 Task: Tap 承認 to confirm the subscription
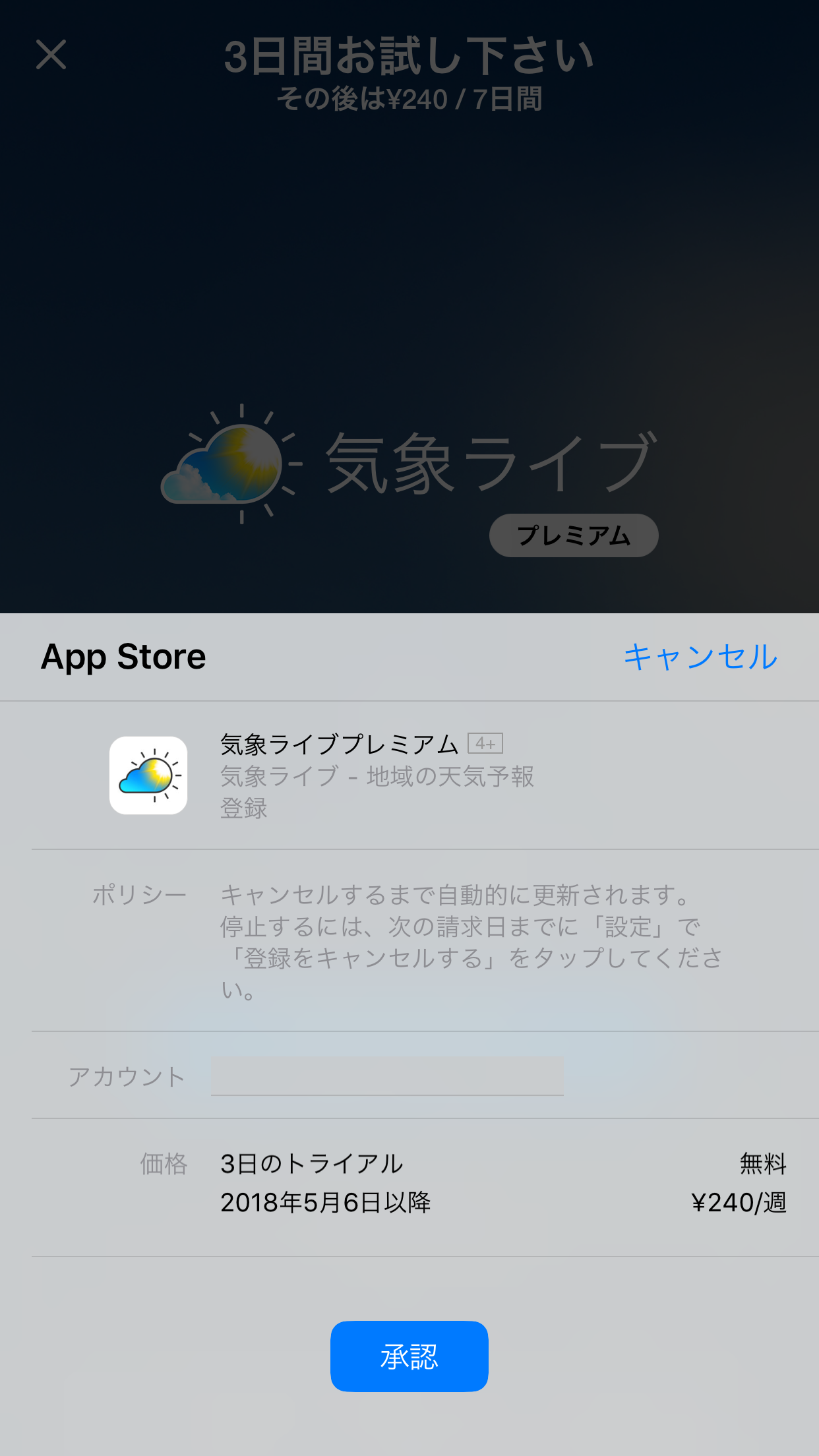click(x=409, y=1356)
